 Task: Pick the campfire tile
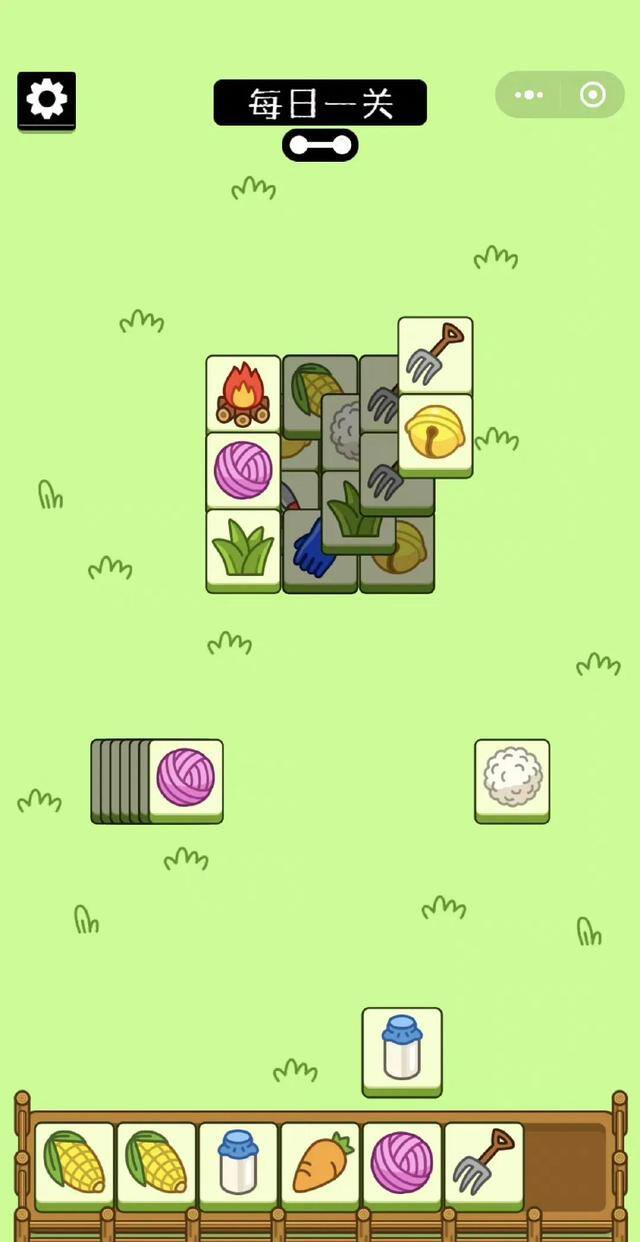(243, 393)
